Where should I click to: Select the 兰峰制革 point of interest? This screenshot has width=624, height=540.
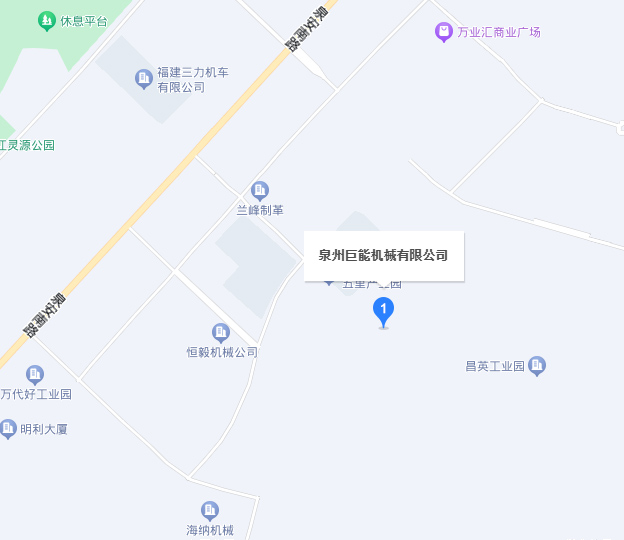[260, 190]
